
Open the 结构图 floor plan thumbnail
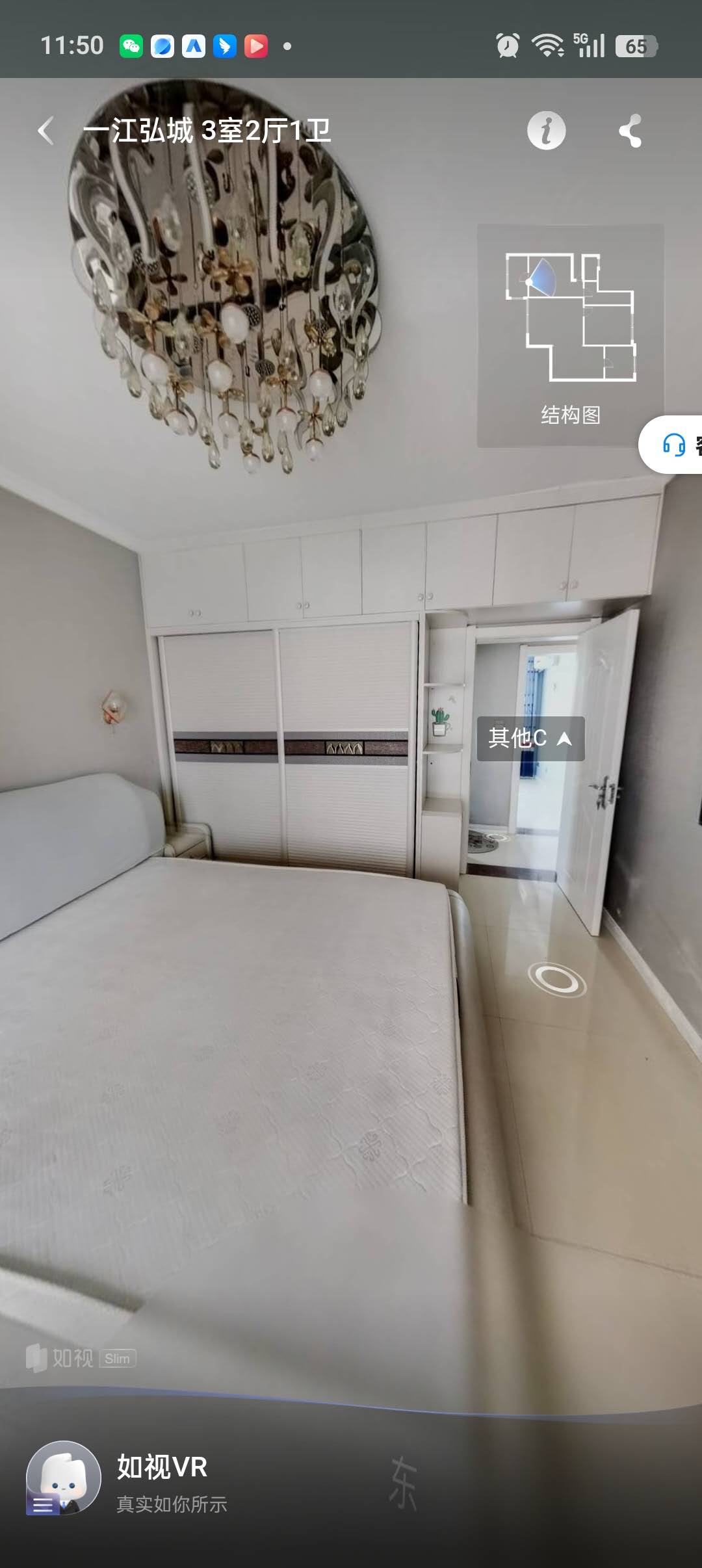tap(570, 335)
